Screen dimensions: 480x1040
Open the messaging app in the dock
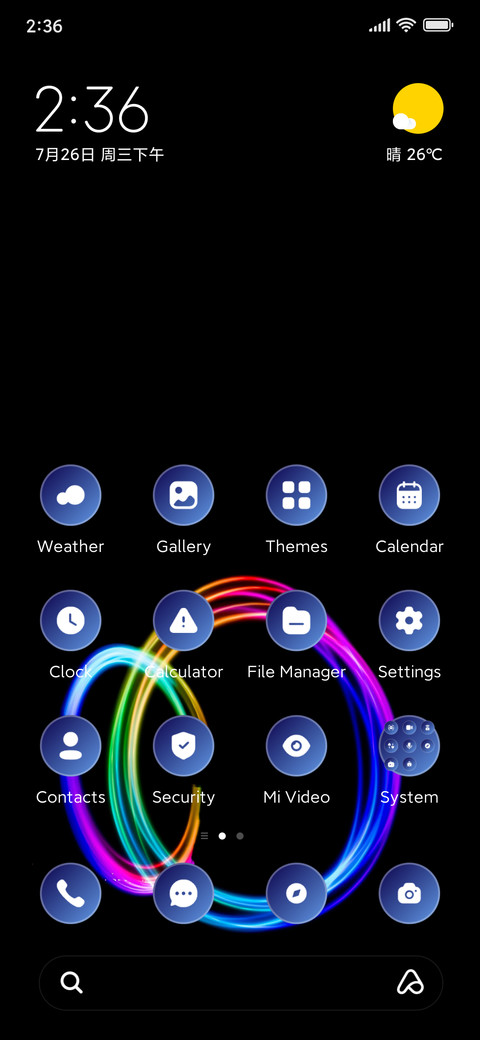(x=184, y=893)
